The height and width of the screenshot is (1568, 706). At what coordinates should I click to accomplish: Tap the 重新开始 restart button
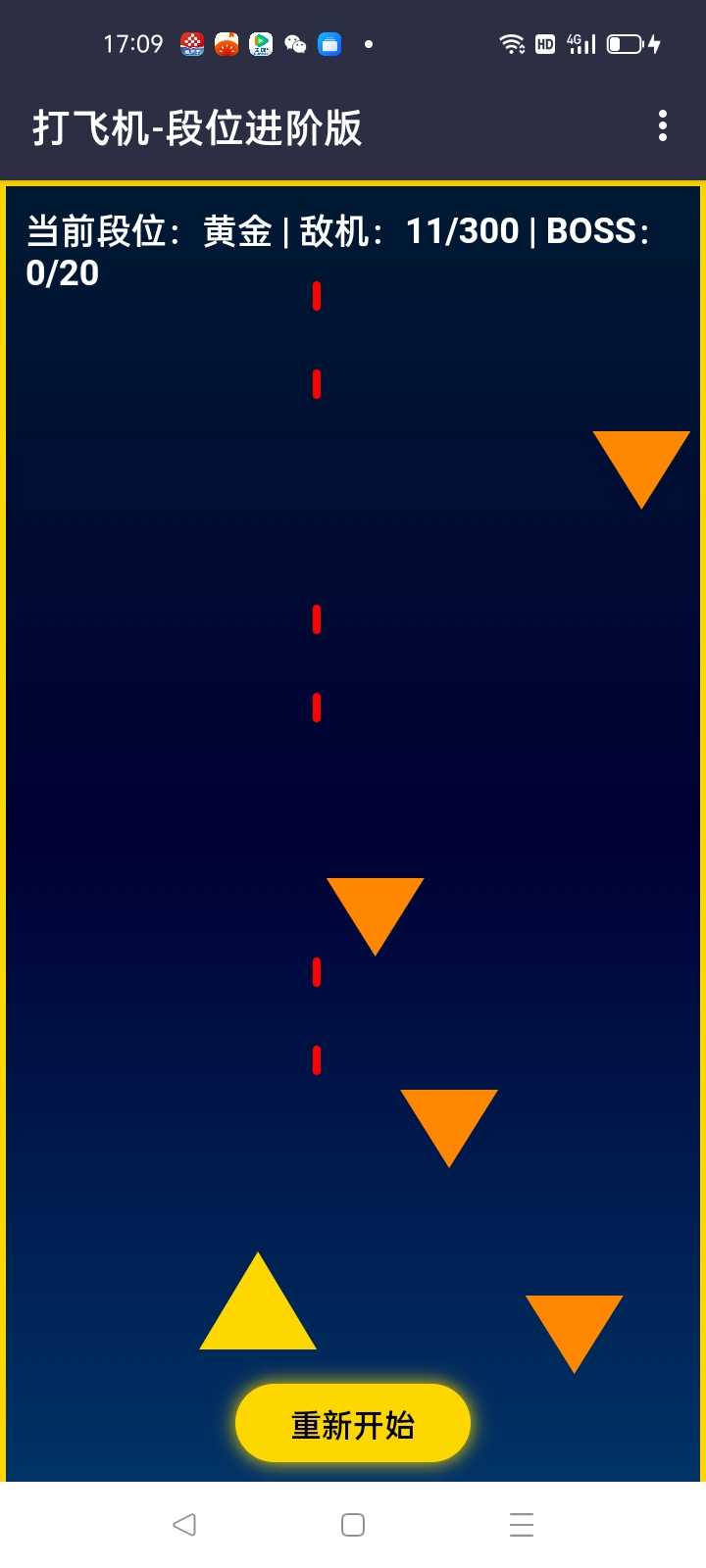(x=353, y=1424)
